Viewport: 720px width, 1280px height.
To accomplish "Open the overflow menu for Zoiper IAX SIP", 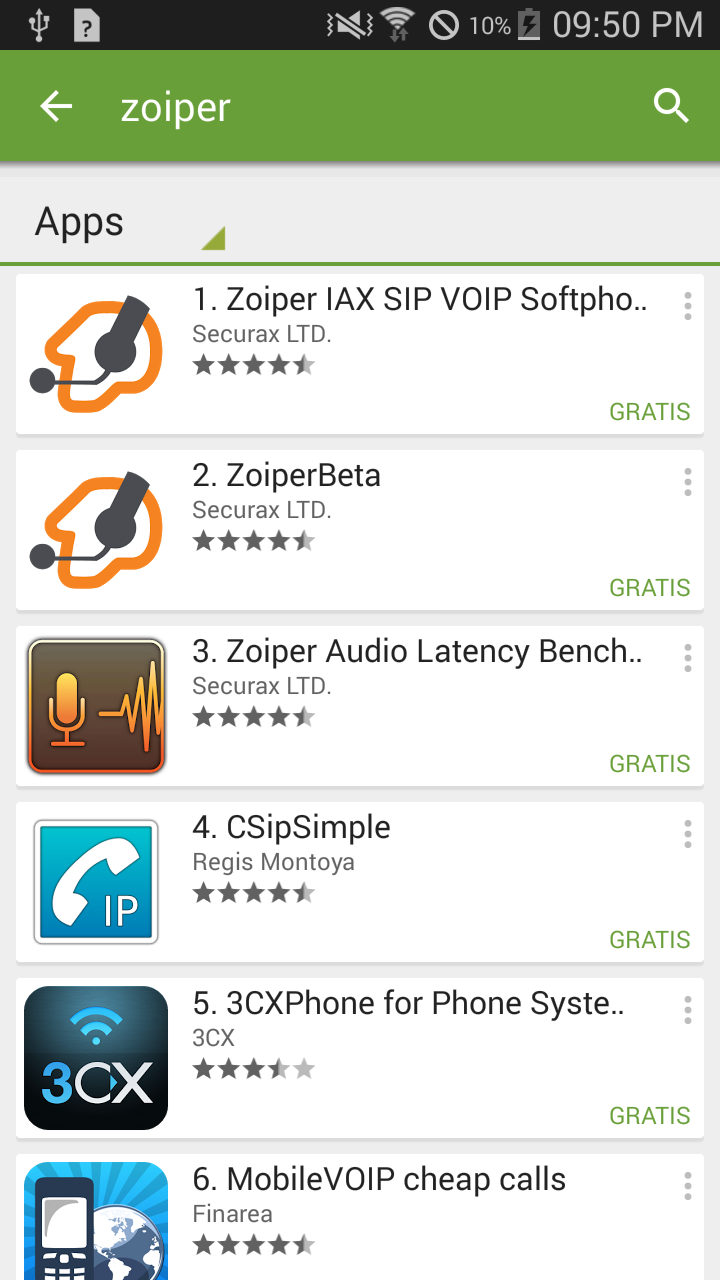I will 687,306.
